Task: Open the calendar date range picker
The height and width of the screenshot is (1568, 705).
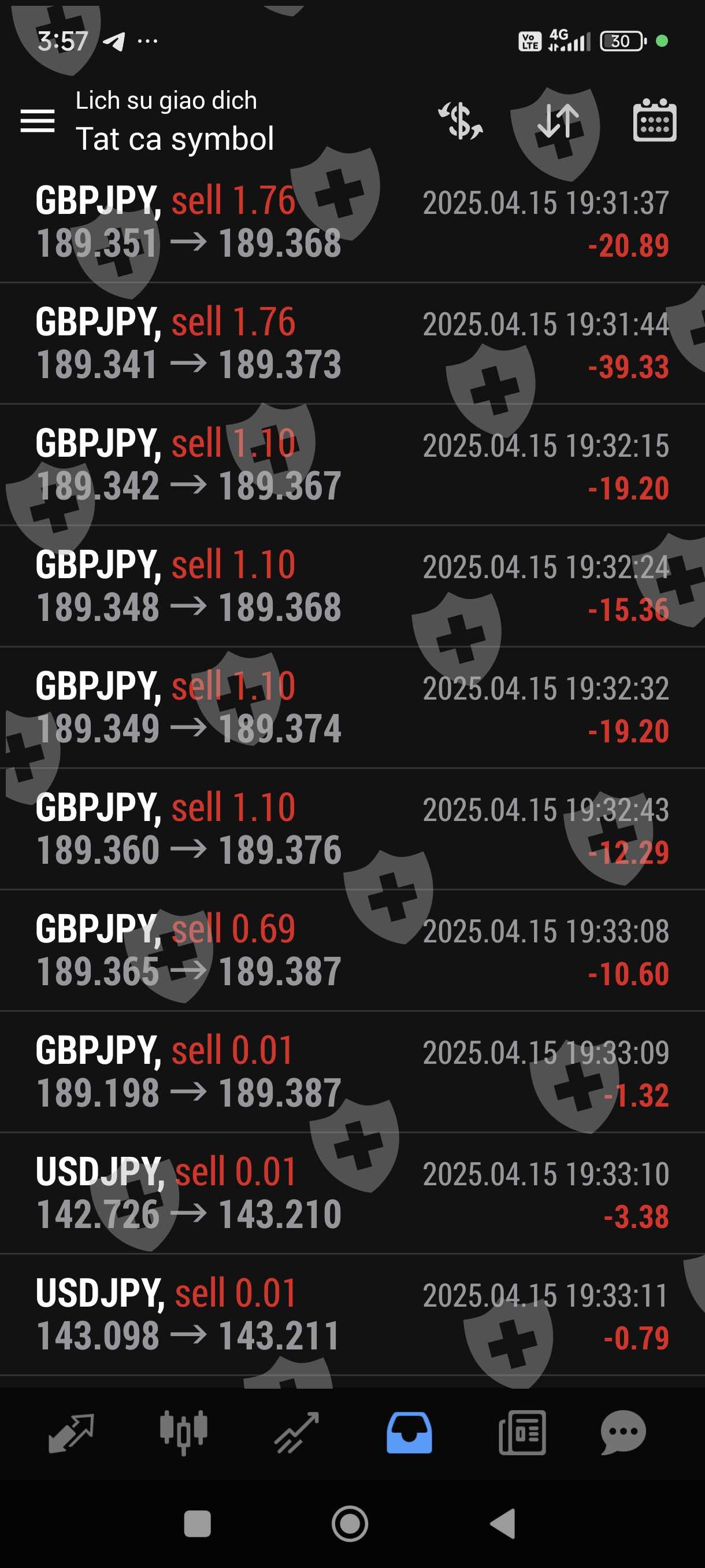Action: [x=654, y=120]
